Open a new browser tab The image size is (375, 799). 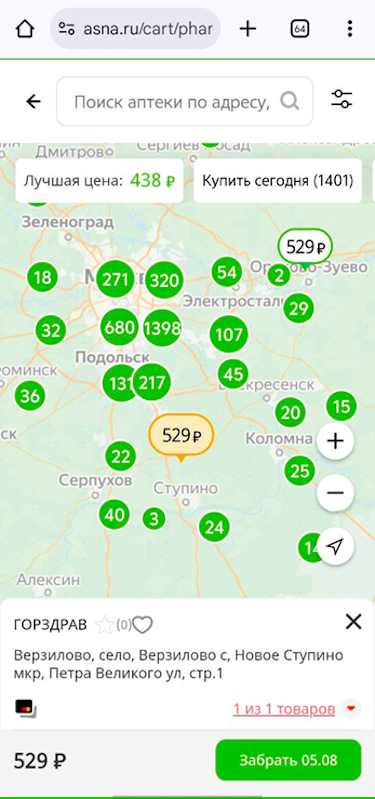click(x=248, y=29)
